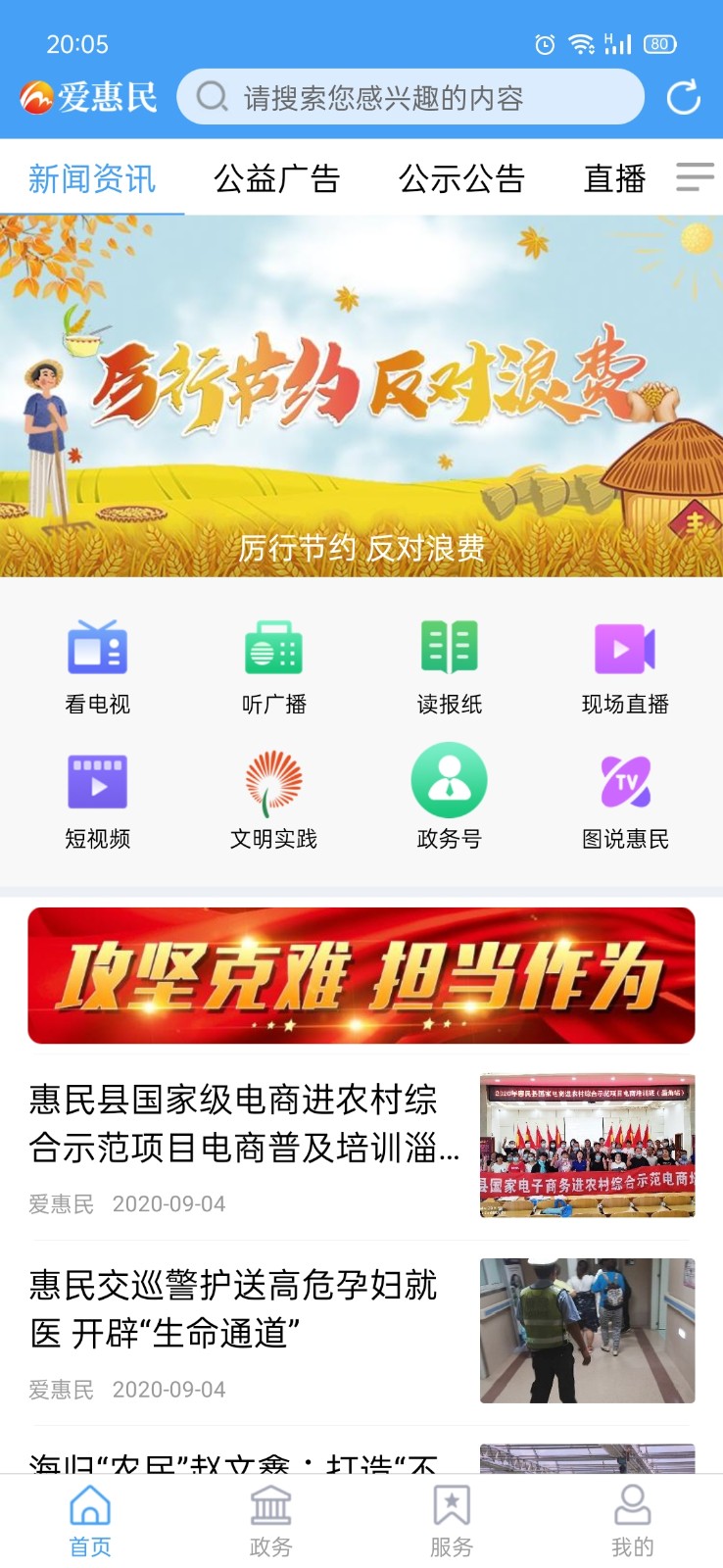The image size is (723, 1568).
Task: Go to the 我的 bottom tab
Action: point(632,1520)
